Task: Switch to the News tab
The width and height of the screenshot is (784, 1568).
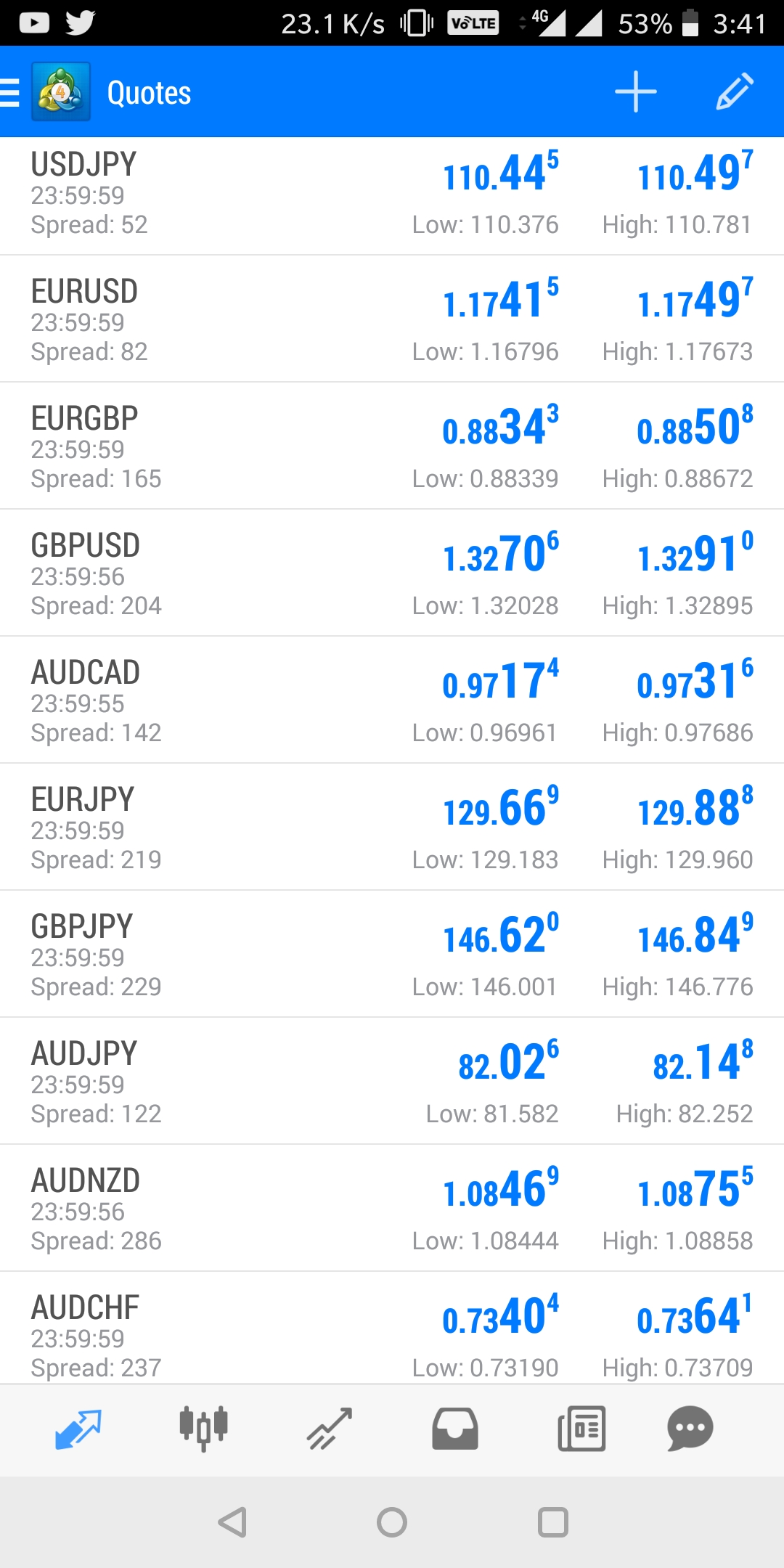Action: [x=581, y=1429]
